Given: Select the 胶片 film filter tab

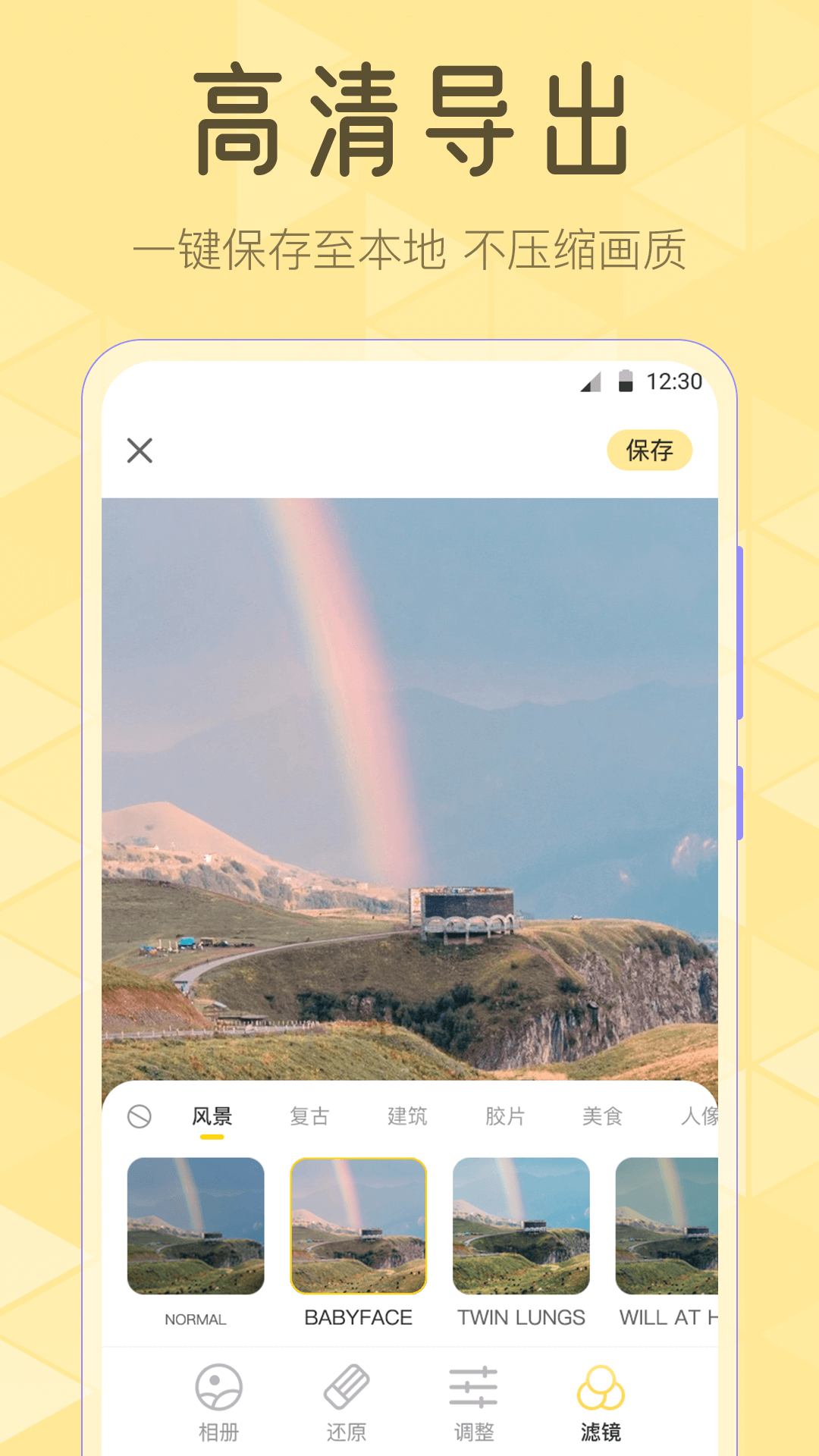Looking at the screenshot, I should 504,1115.
